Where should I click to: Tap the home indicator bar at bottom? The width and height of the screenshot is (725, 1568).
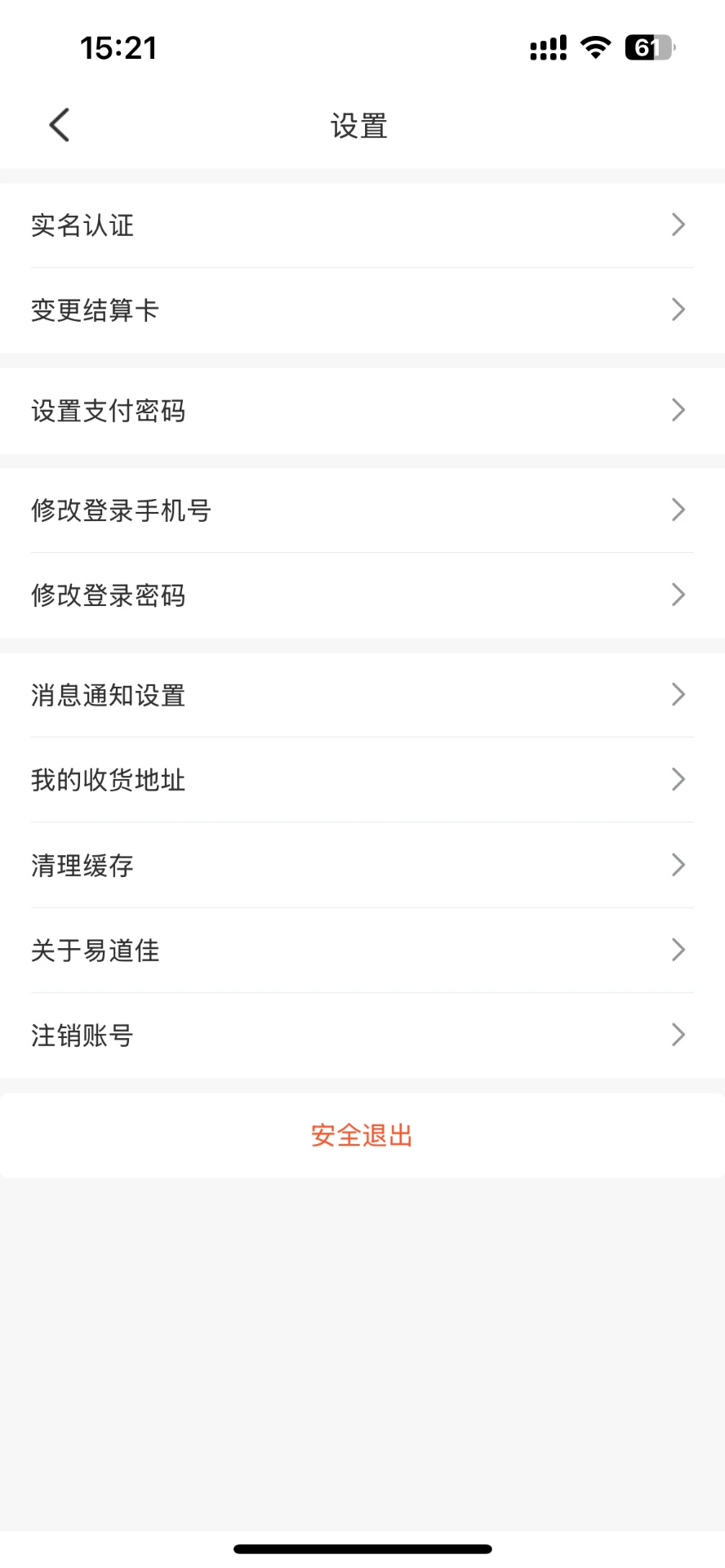point(362,1547)
